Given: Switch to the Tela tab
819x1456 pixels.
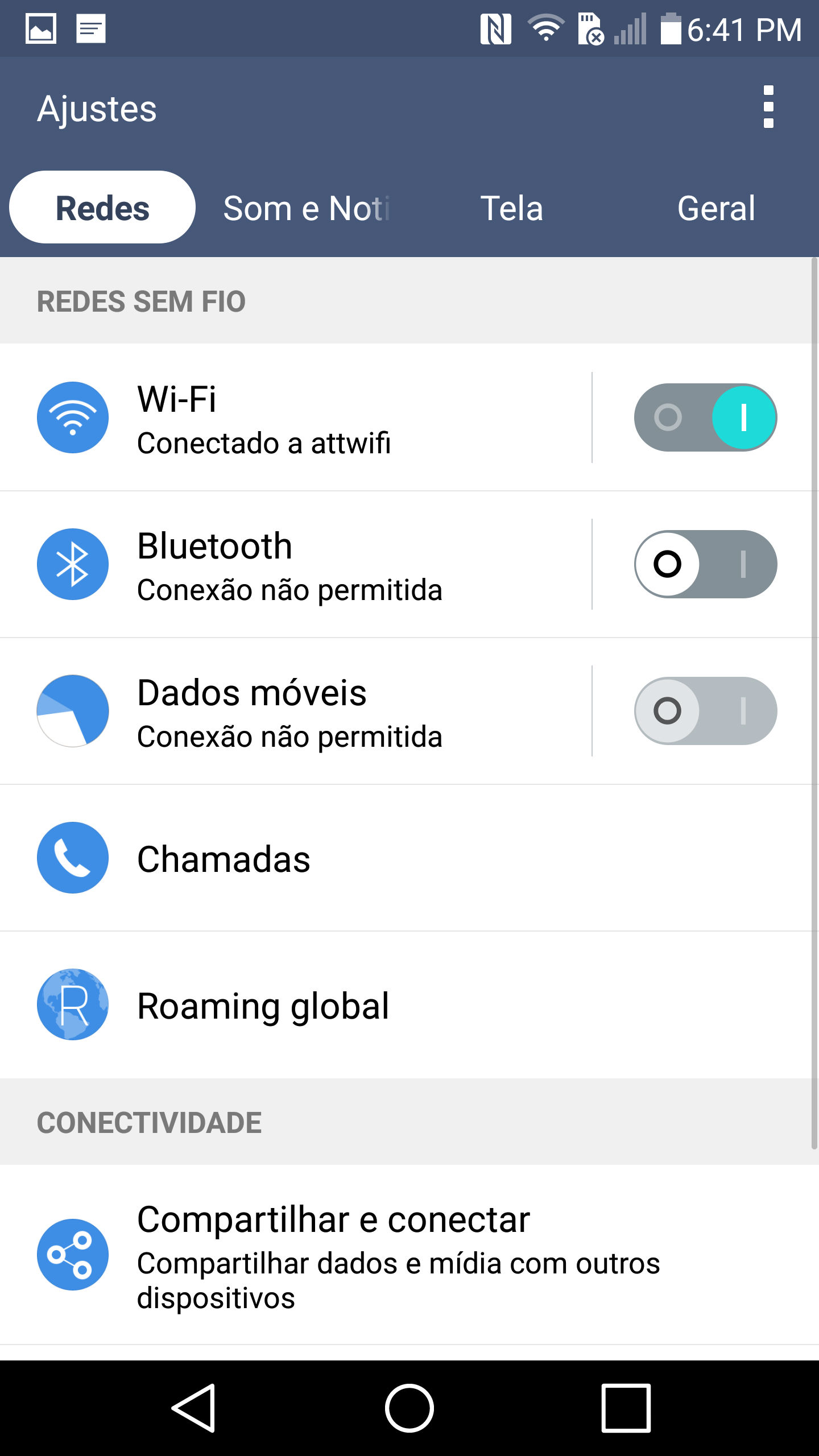Looking at the screenshot, I should [512, 208].
